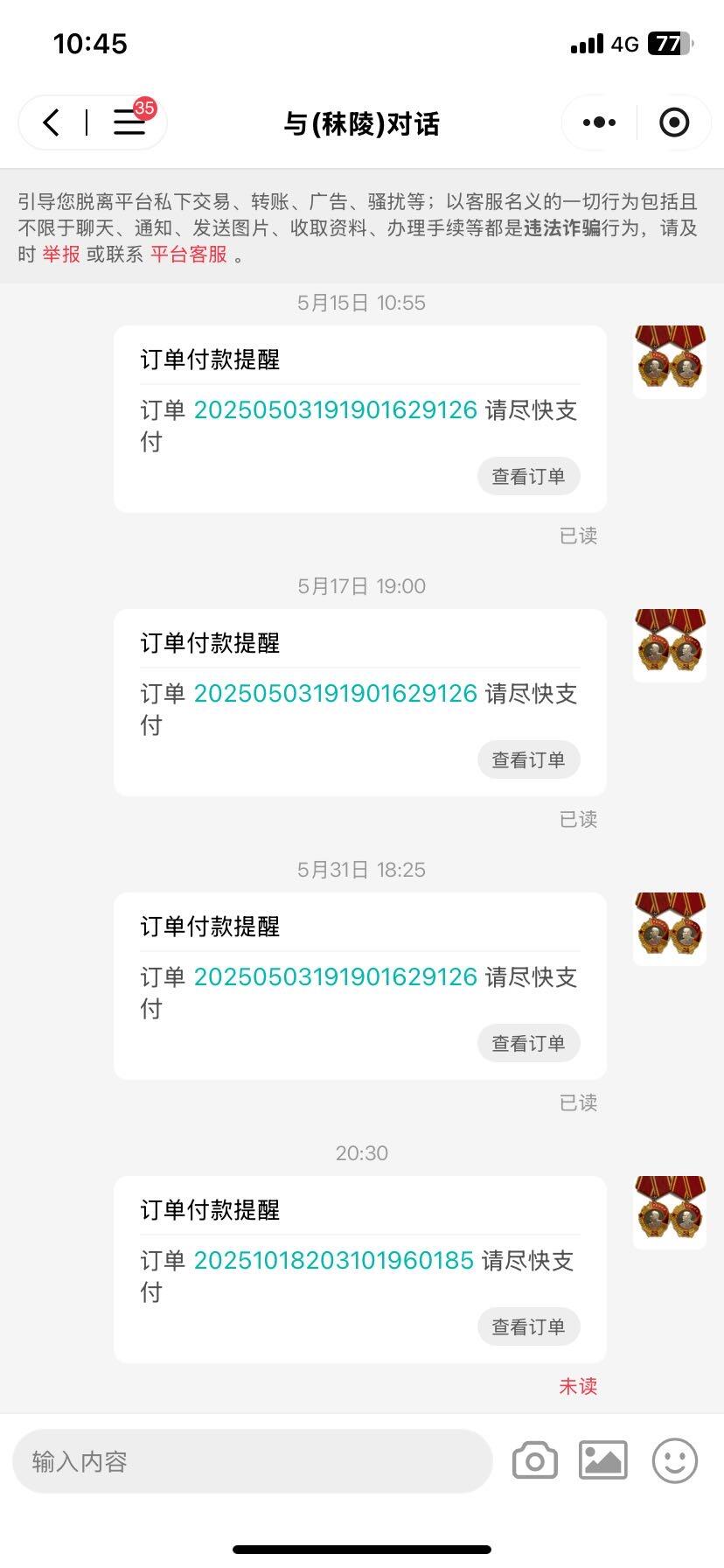
Task: Open sender avatar beside the 20:30 message
Action: (670, 1212)
